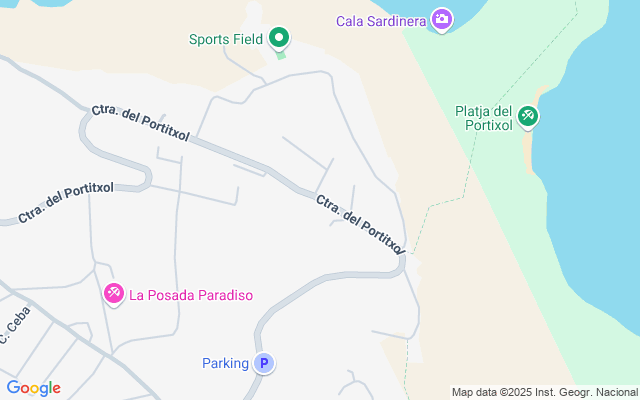
Task: Tap the Platja del Portitxol beach marker
Action: [x=528, y=117]
